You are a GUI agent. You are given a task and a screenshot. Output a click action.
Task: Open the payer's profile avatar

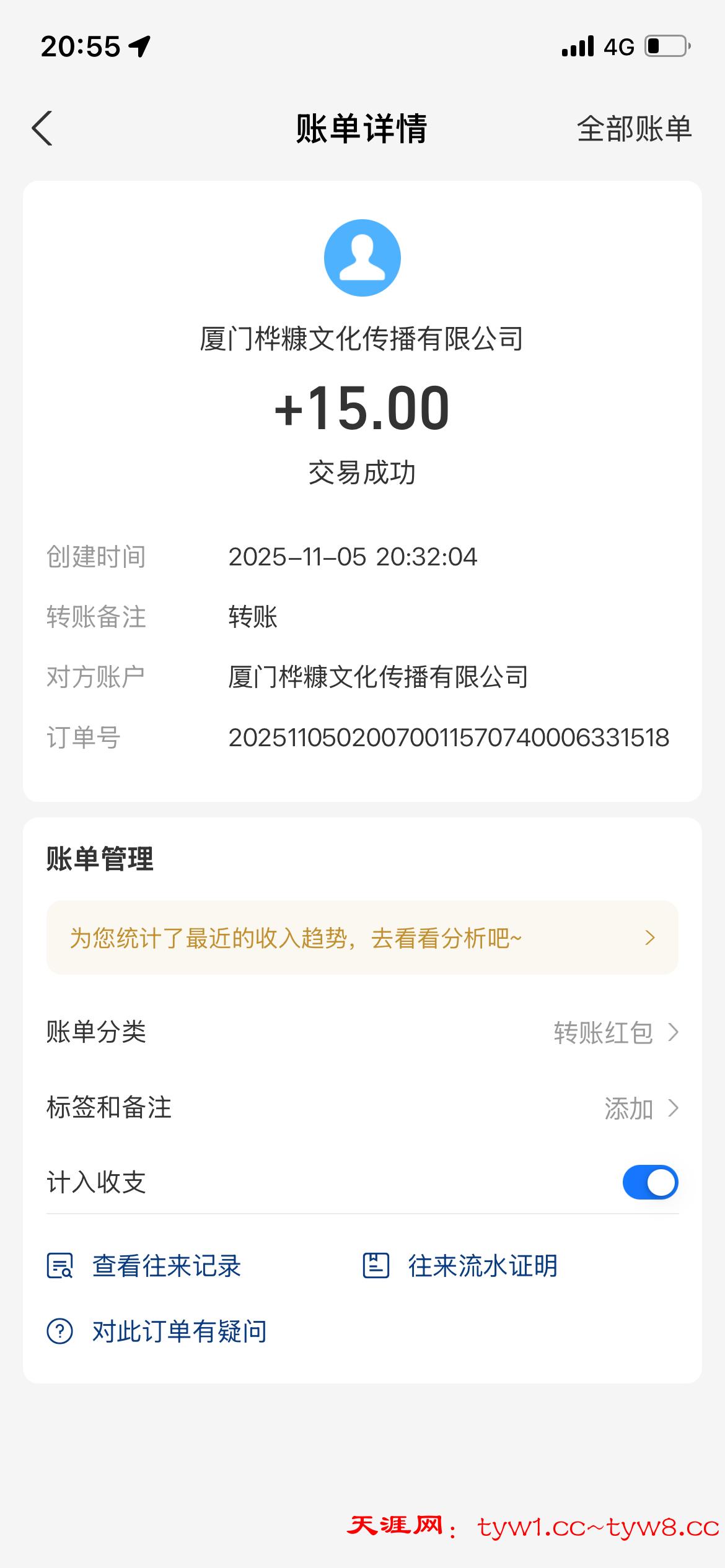362,258
